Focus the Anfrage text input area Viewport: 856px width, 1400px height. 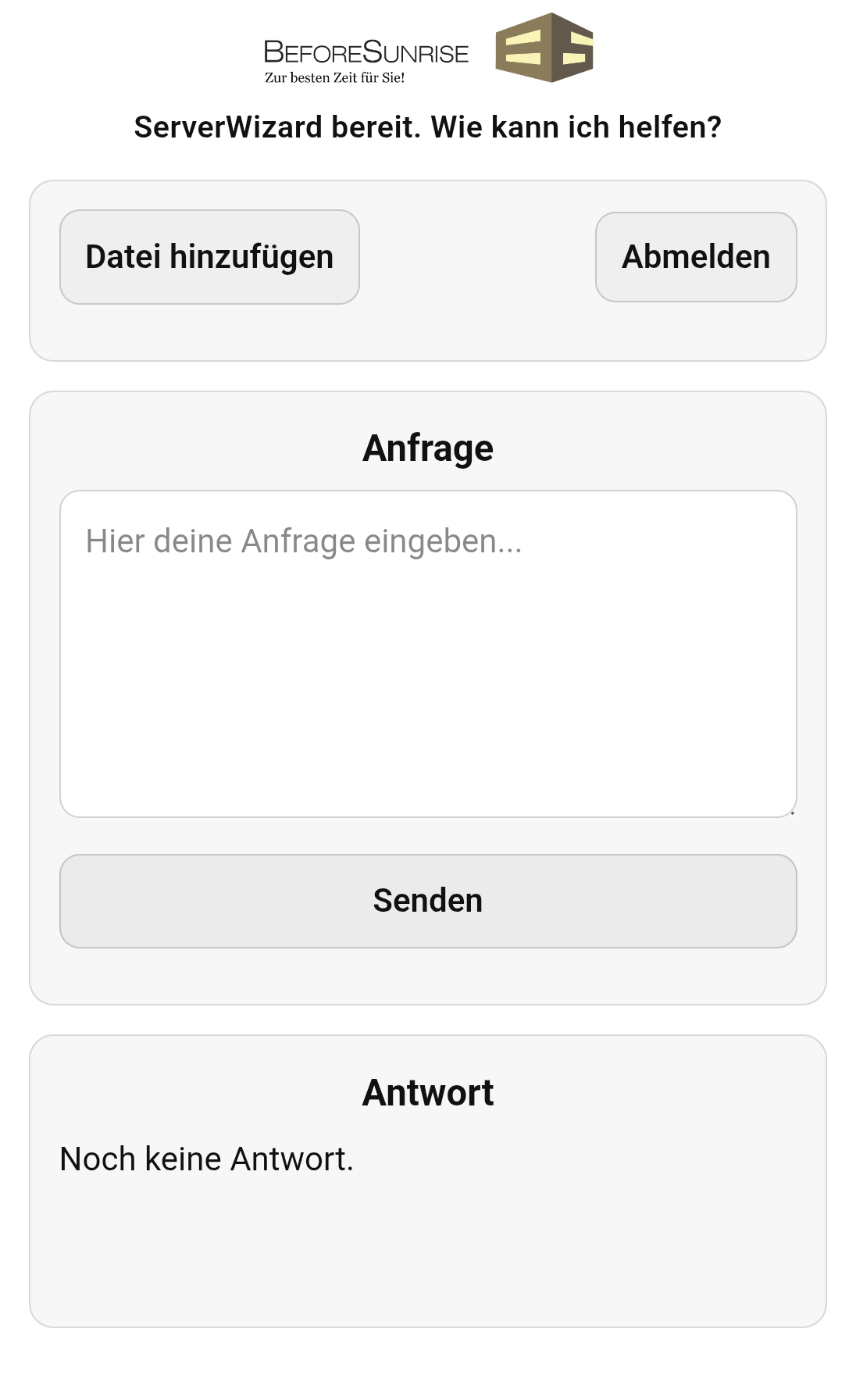pos(428,656)
